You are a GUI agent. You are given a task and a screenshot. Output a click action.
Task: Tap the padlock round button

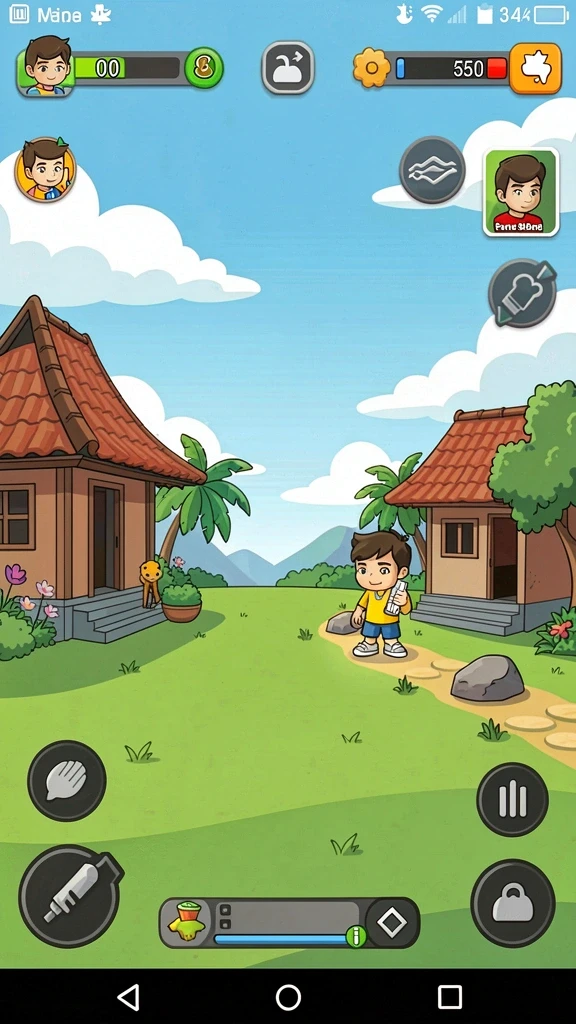(x=513, y=903)
